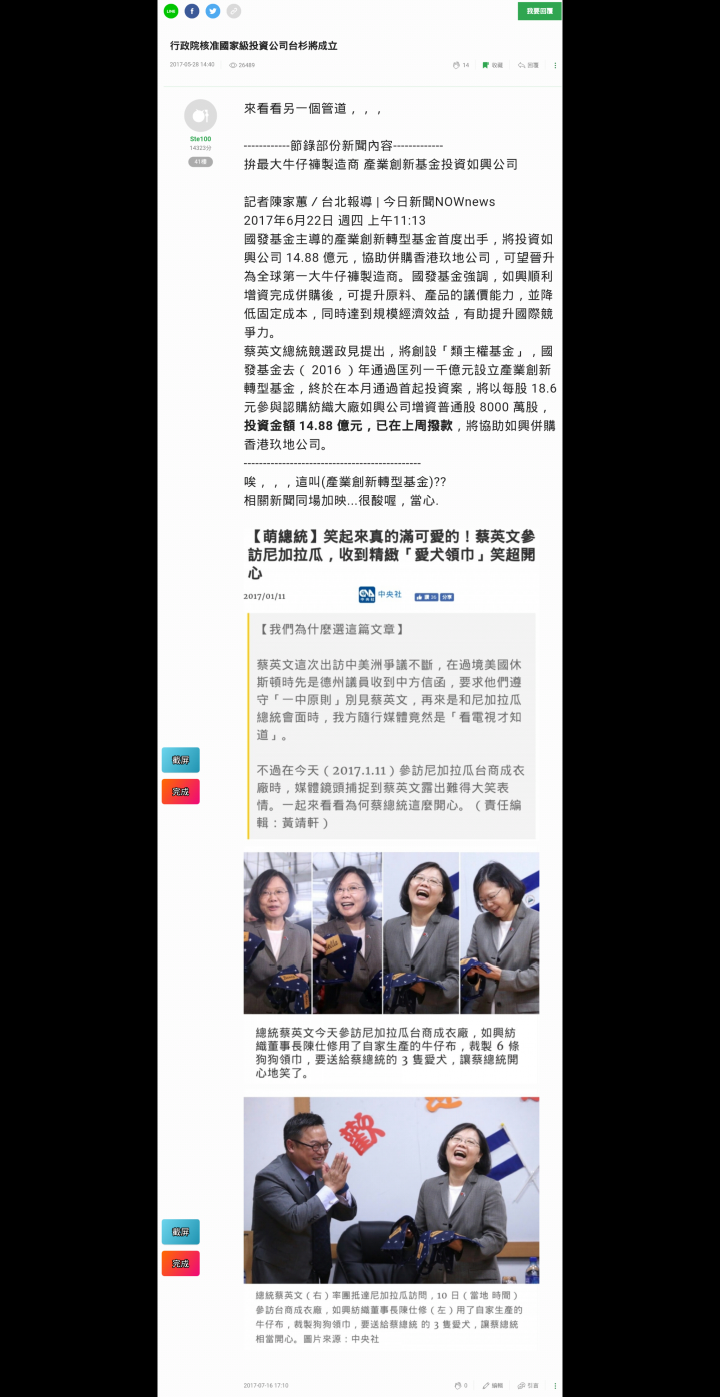720x1397 pixels.
Task: Open the Ste100 username link
Action: coord(201,139)
